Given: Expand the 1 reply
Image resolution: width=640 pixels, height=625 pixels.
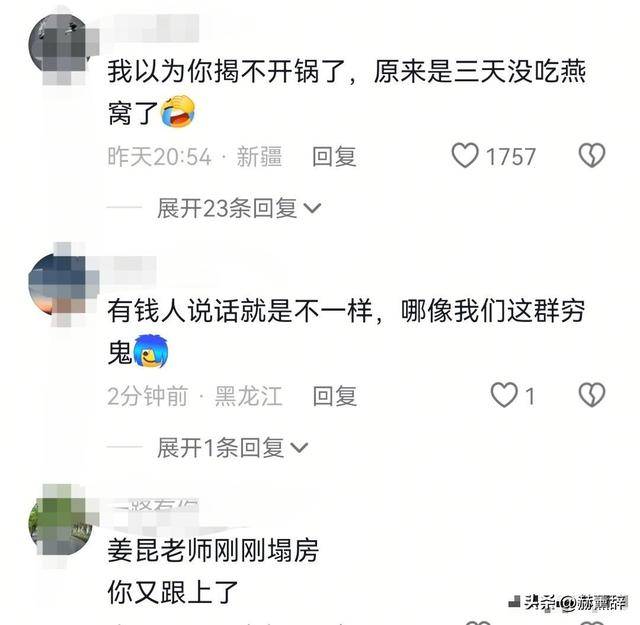Looking at the screenshot, I should tap(231, 448).
